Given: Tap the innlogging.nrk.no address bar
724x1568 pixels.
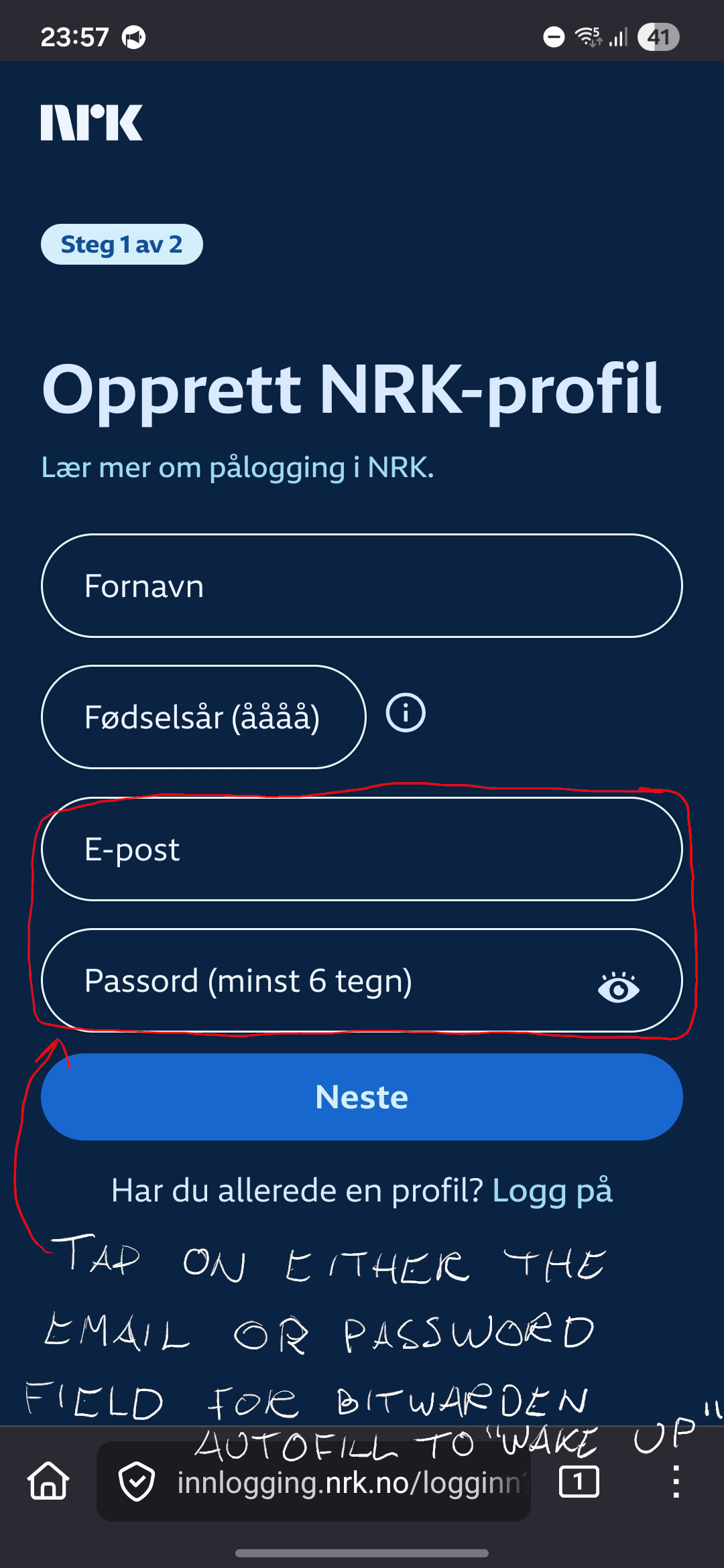Looking at the screenshot, I should pos(335,1482).
